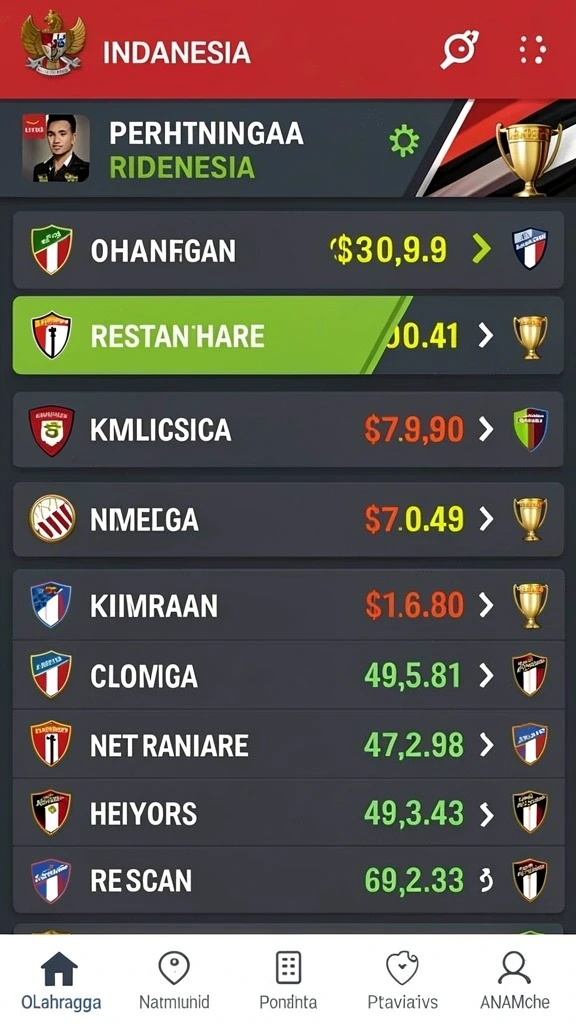Open the HEIYORS row
The image size is (576, 1024).
click(288, 813)
